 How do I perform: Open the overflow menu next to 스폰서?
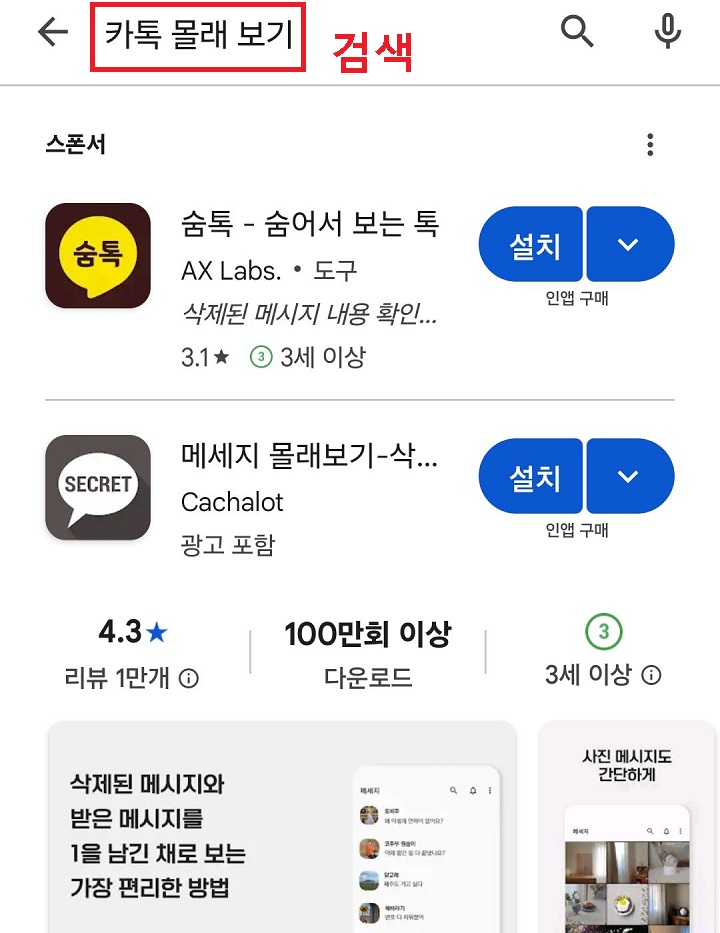[651, 145]
